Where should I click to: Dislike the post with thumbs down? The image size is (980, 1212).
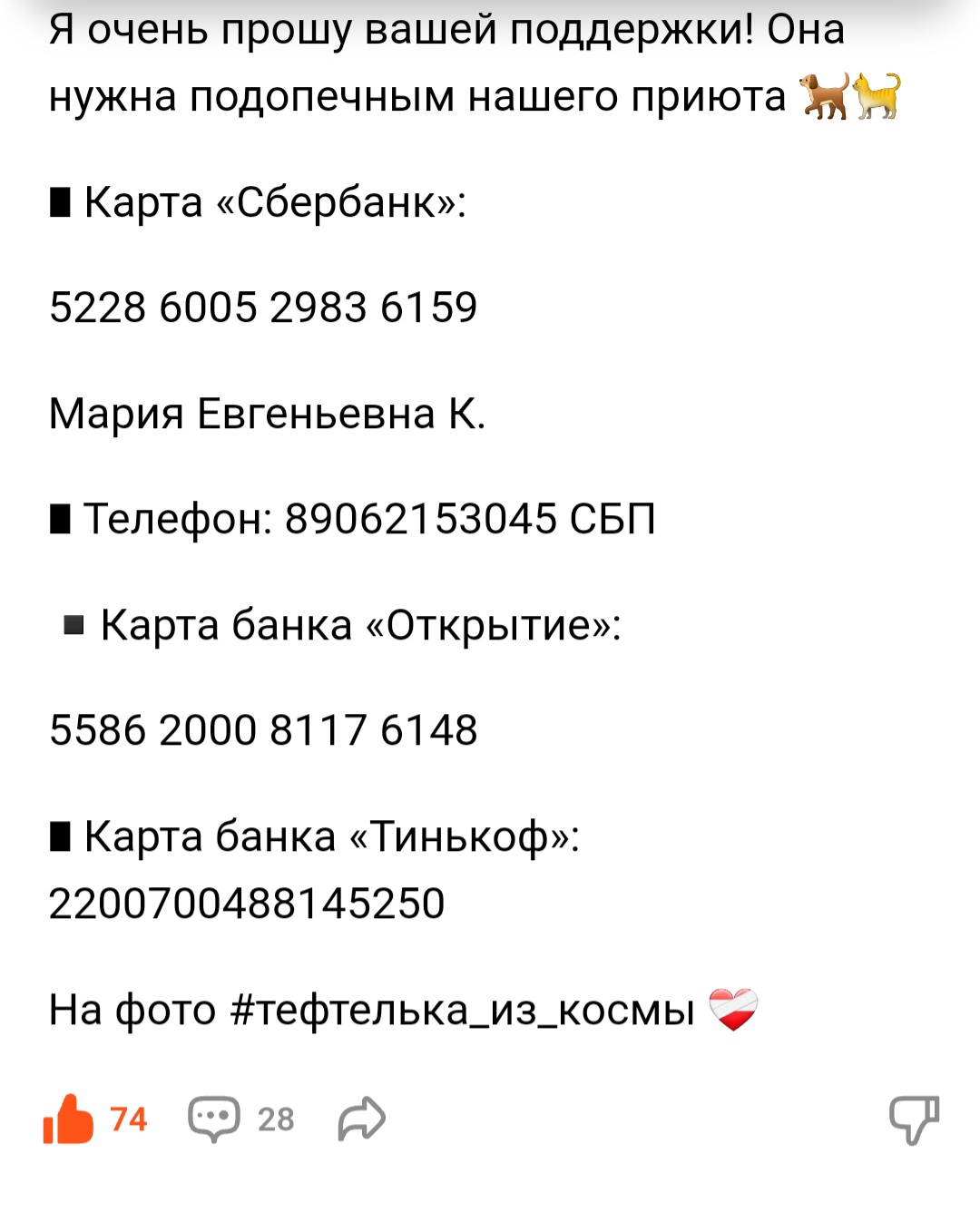913,1119
